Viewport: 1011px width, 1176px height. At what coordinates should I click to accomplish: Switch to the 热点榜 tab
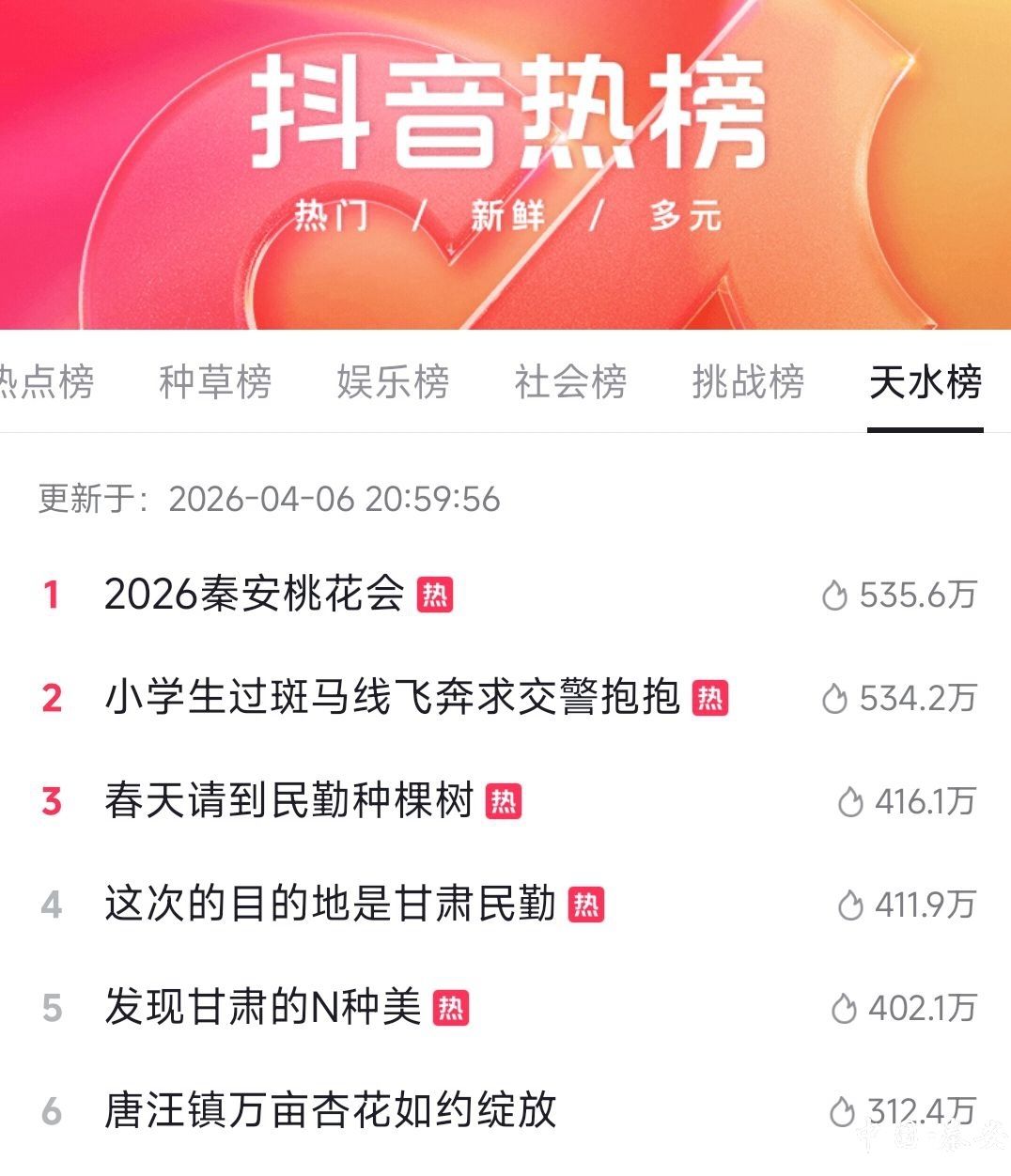(x=45, y=382)
